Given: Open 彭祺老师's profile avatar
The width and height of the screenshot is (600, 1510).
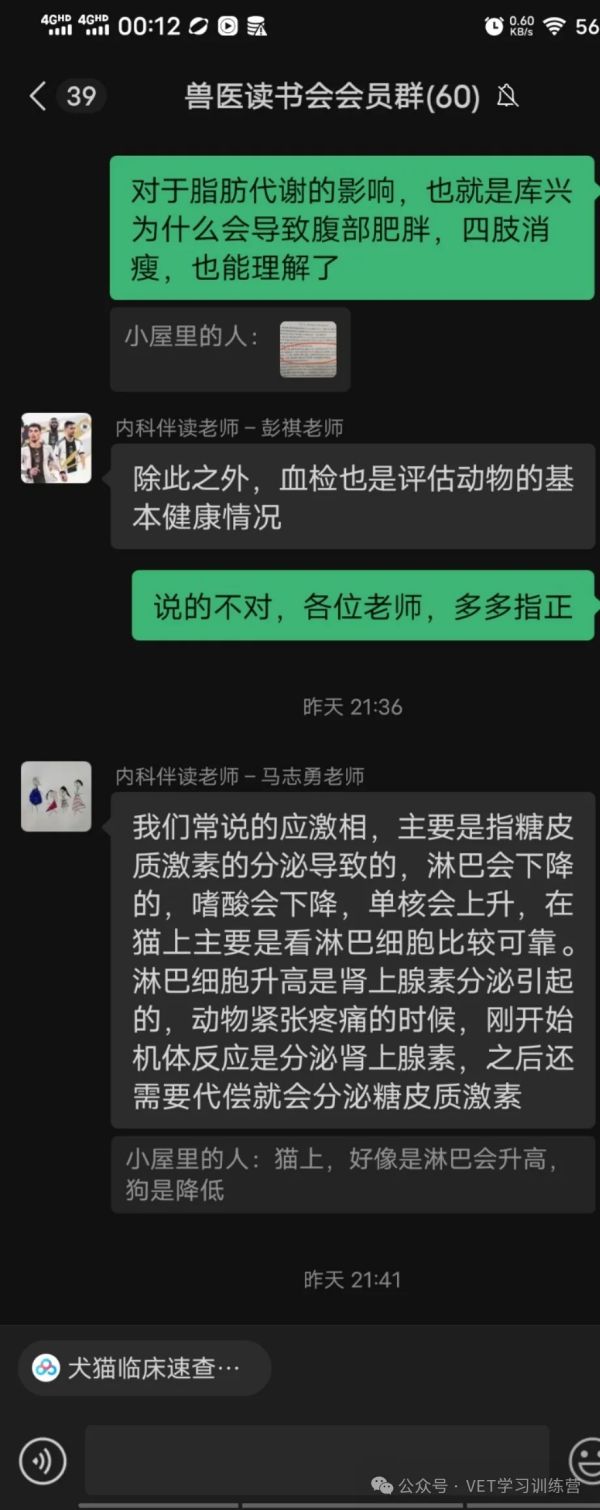Looking at the screenshot, I should point(56,448).
